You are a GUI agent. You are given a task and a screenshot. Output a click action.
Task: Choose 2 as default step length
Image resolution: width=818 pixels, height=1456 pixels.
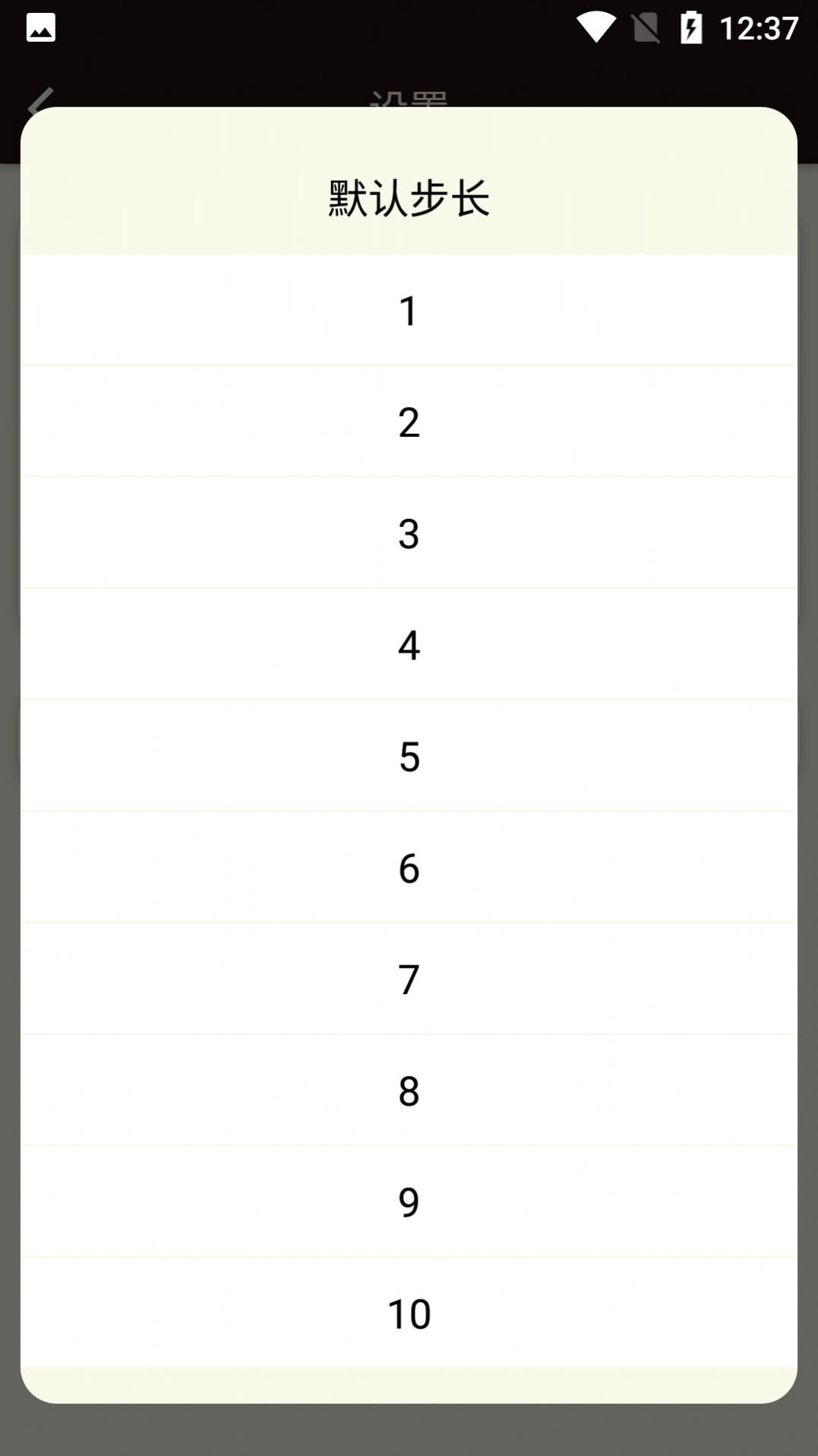coord(409,422)
